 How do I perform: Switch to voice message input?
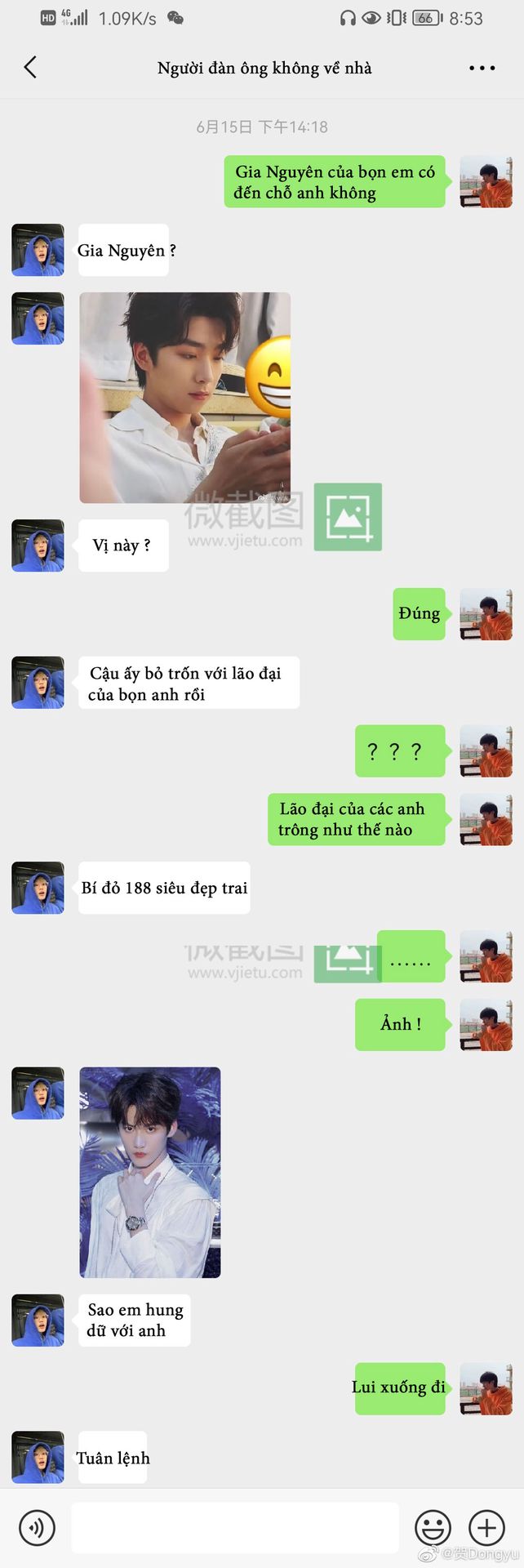(37, 1527)
